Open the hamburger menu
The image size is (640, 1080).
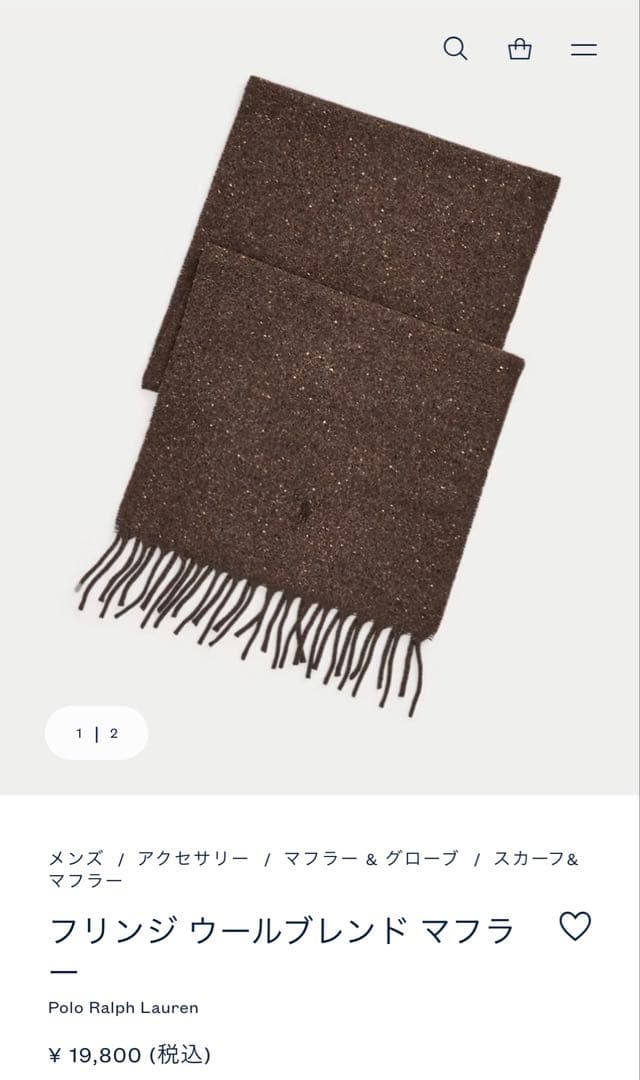coord(584,49)
